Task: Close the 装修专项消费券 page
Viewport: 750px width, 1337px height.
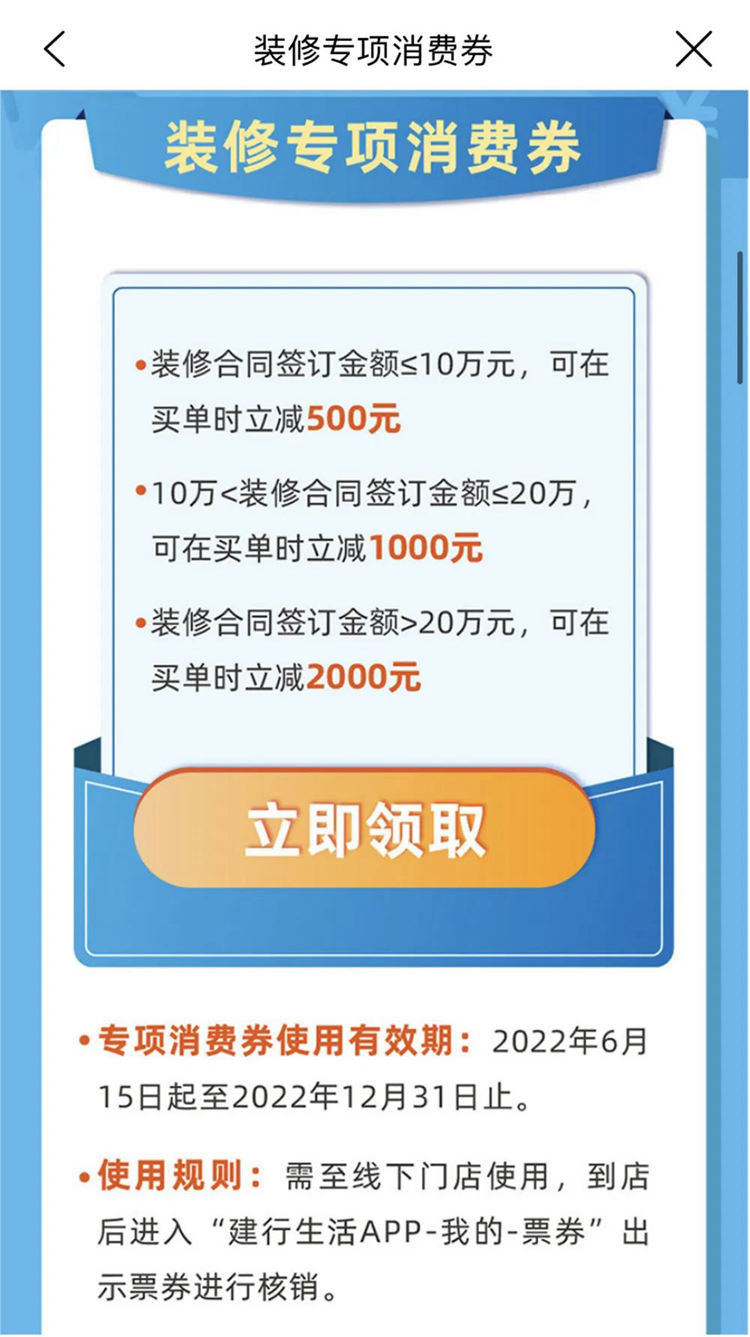Action: click(693, 48)
